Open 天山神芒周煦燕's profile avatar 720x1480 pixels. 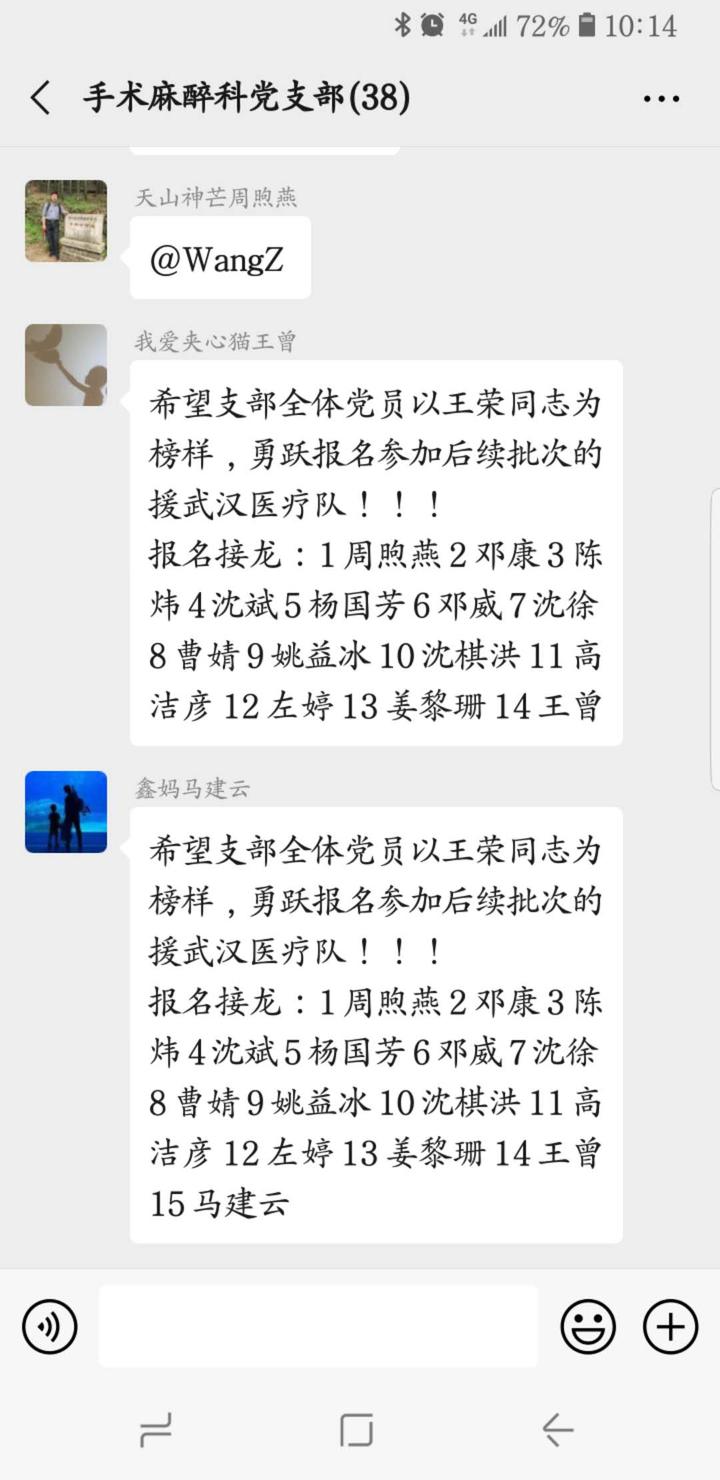point(66,220)
